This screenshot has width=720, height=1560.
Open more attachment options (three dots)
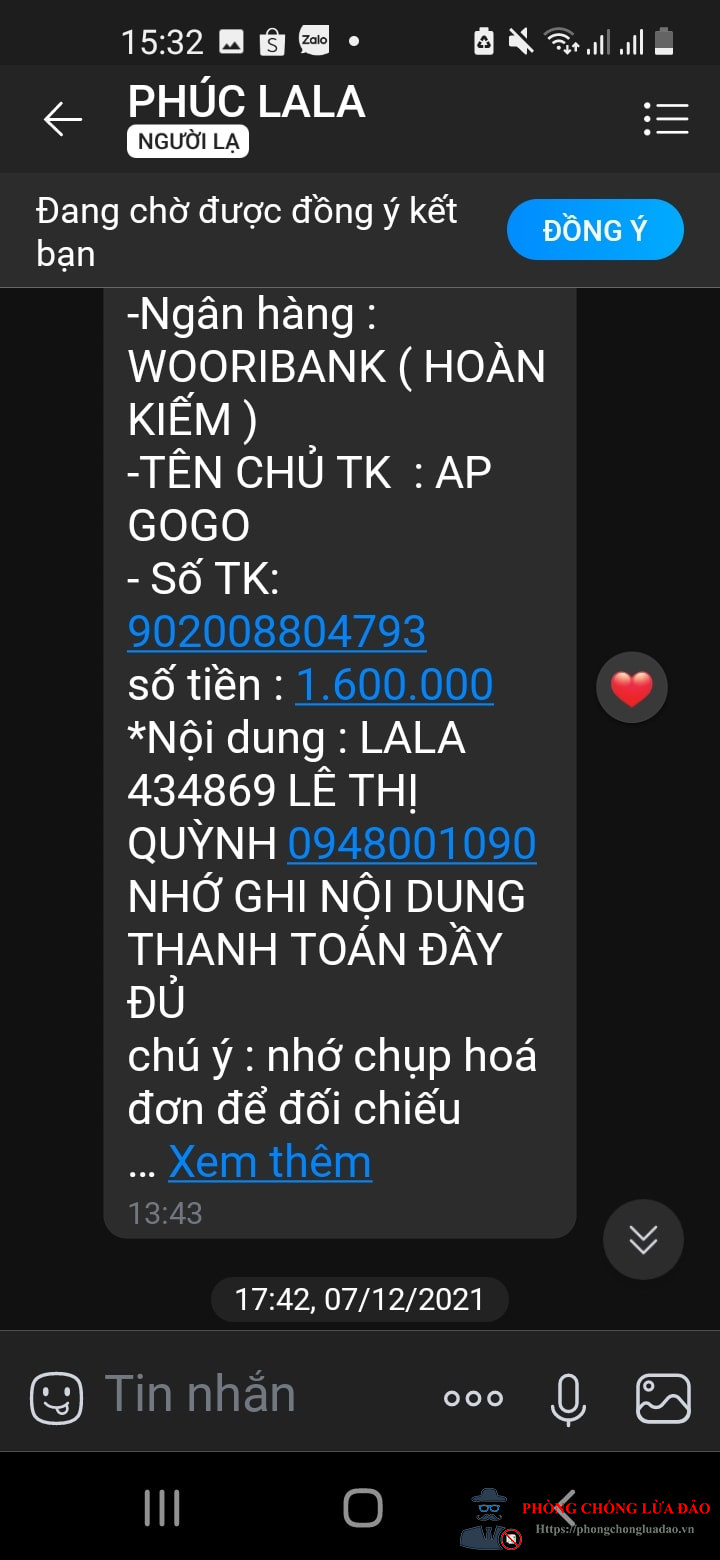pos(473,1398)
